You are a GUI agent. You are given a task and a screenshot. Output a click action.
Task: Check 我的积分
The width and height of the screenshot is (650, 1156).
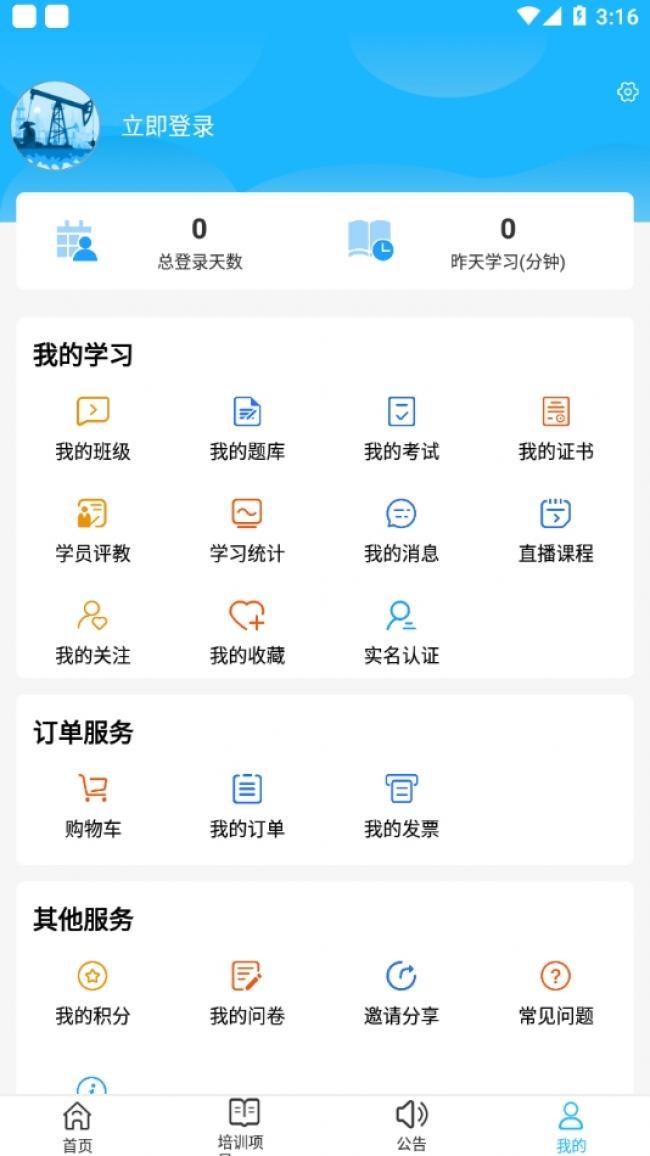tap(93, 994)
